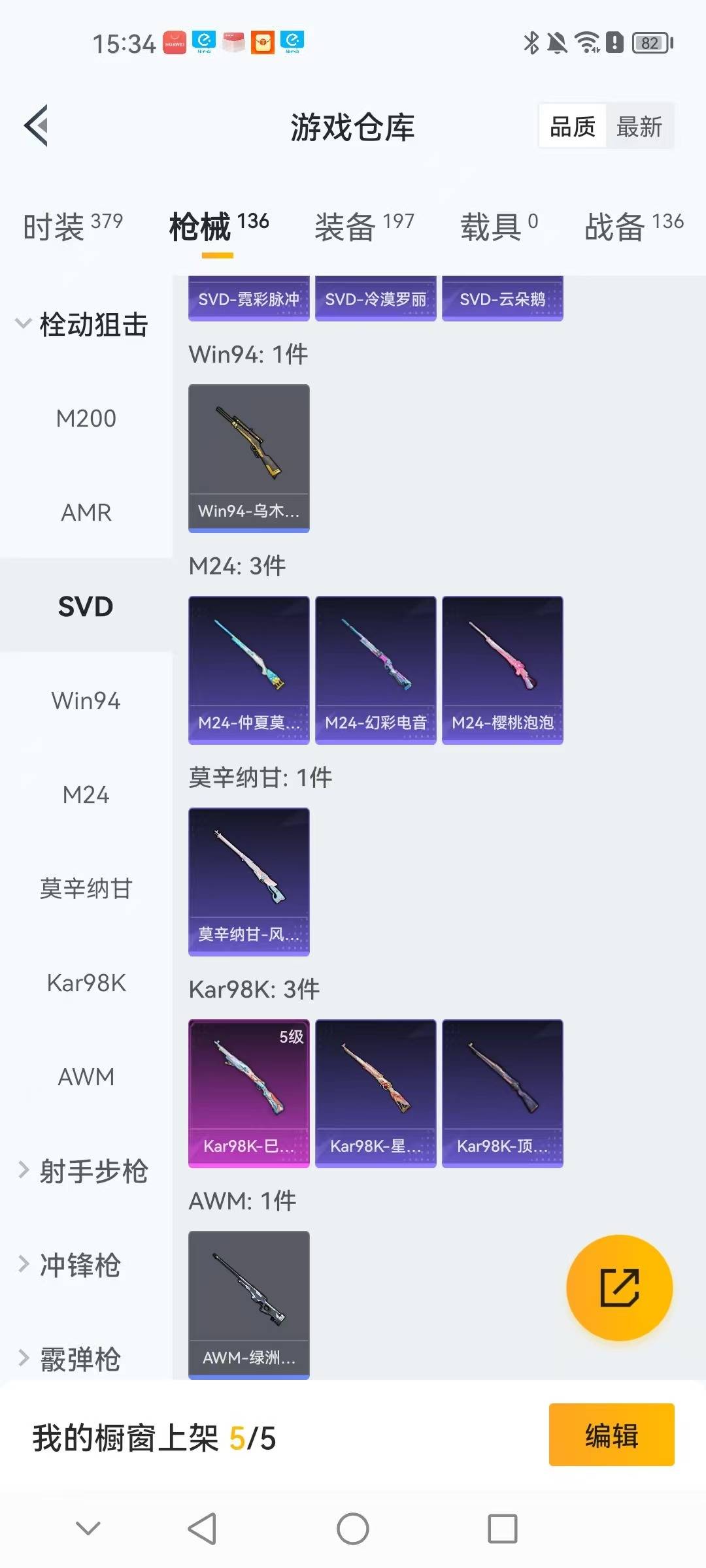Open the Win94-乌木 skin item
The image size is (706, 1568).
point(248,457)
